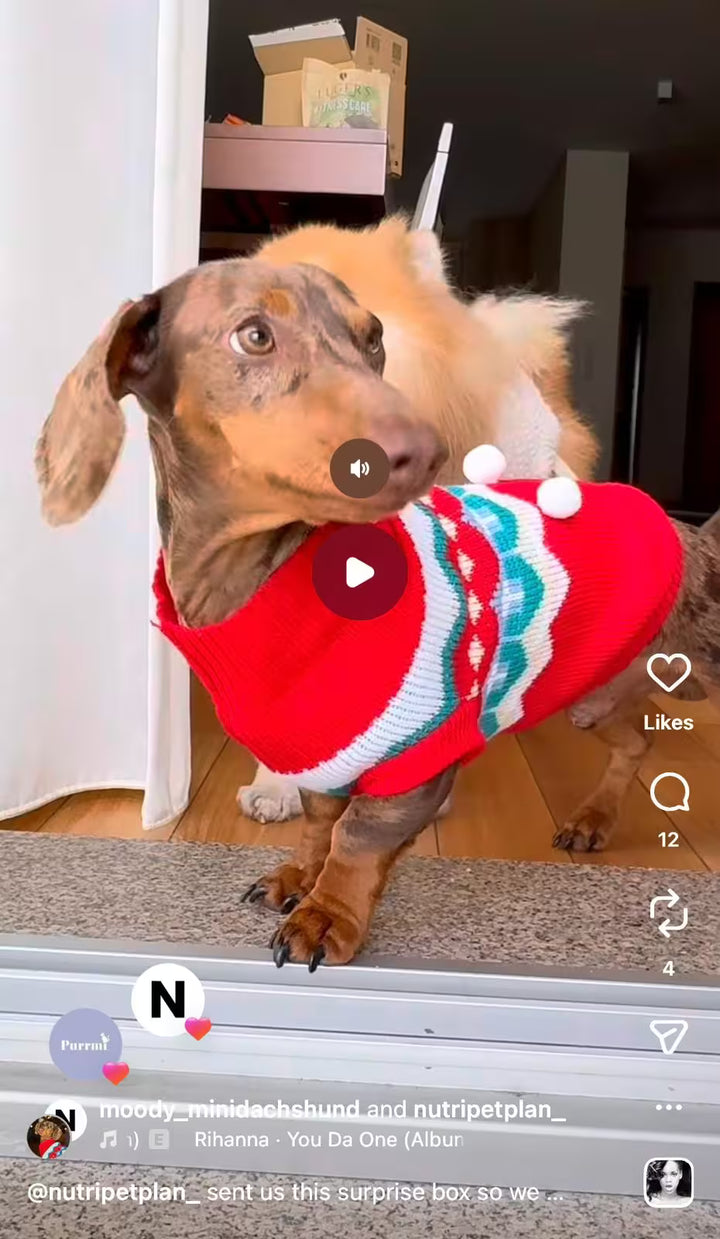Image resolution: width=720 pixels, height=1239 pixels.
Task: Toggle the video sound speaker icon
Action: coord(359,468)
